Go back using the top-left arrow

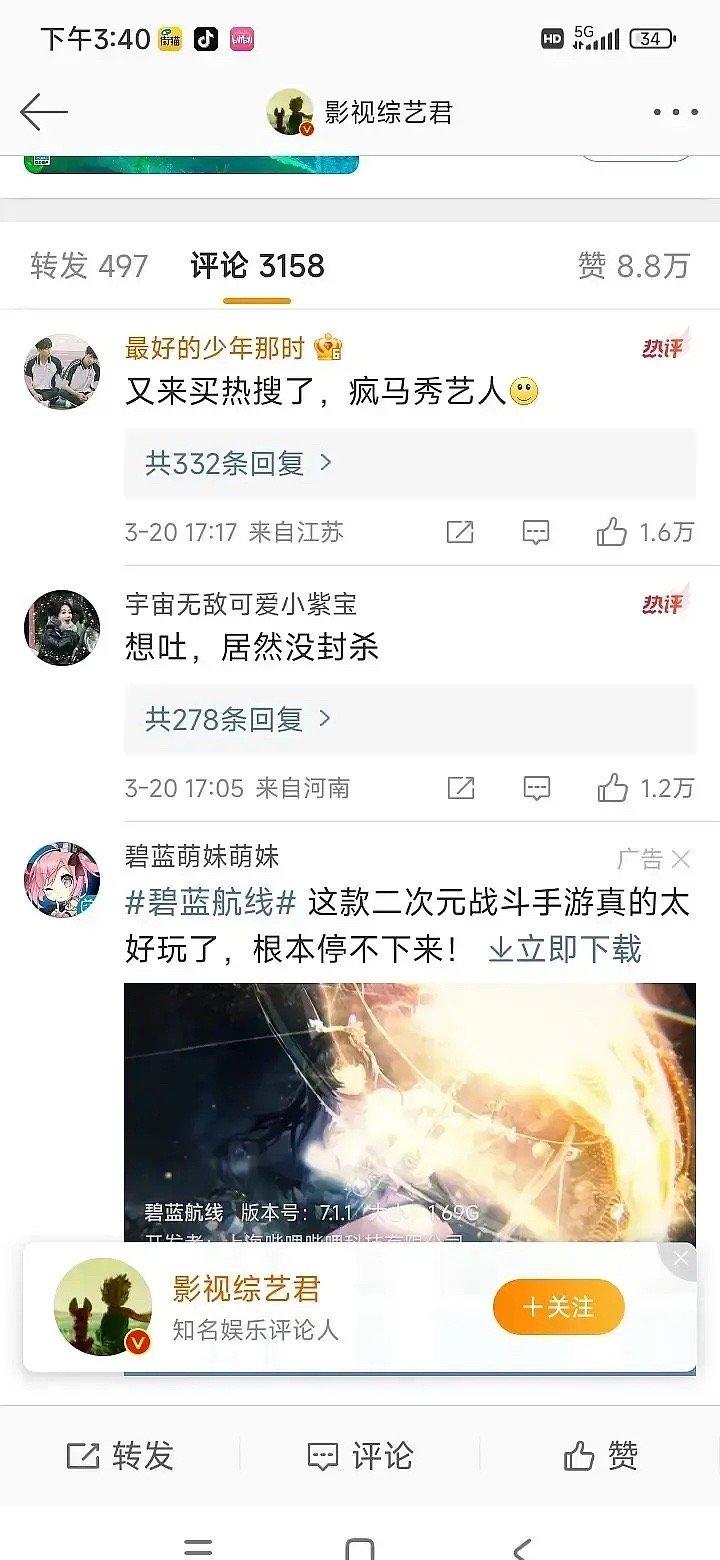pos(43,112)
